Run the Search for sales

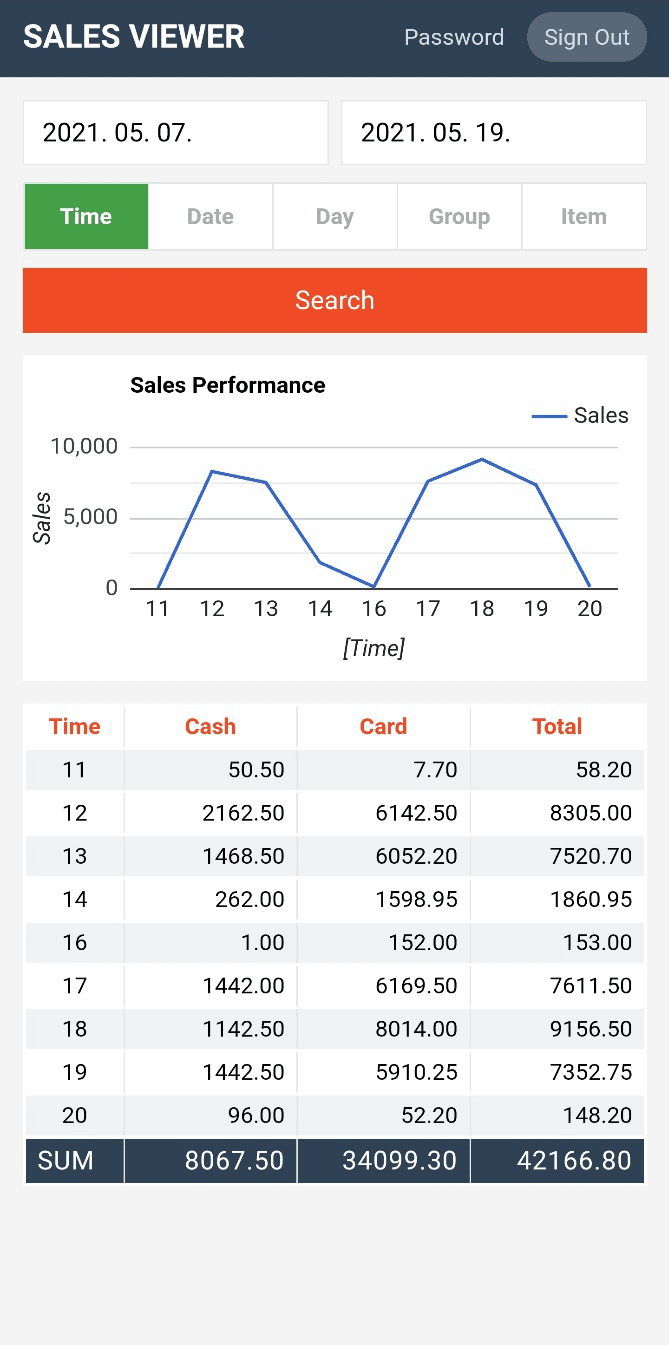[334, 300]
